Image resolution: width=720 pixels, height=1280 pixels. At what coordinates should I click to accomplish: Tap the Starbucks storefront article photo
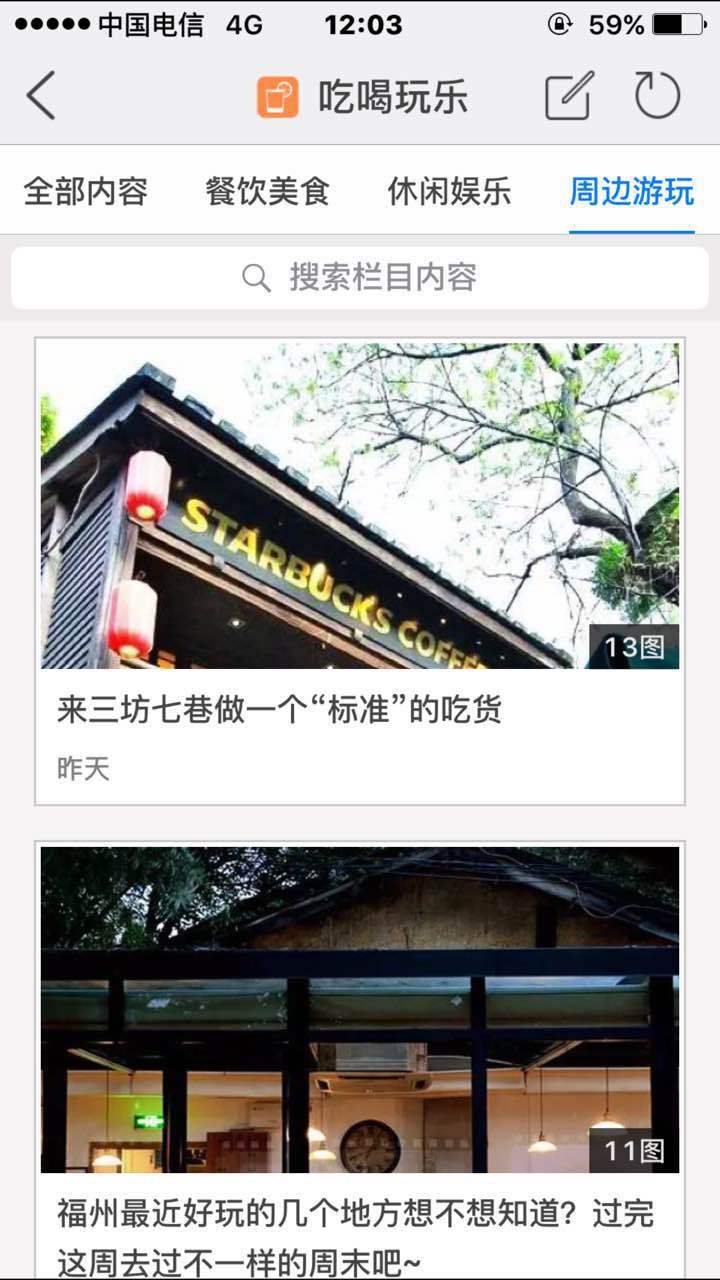coord(360,500)
